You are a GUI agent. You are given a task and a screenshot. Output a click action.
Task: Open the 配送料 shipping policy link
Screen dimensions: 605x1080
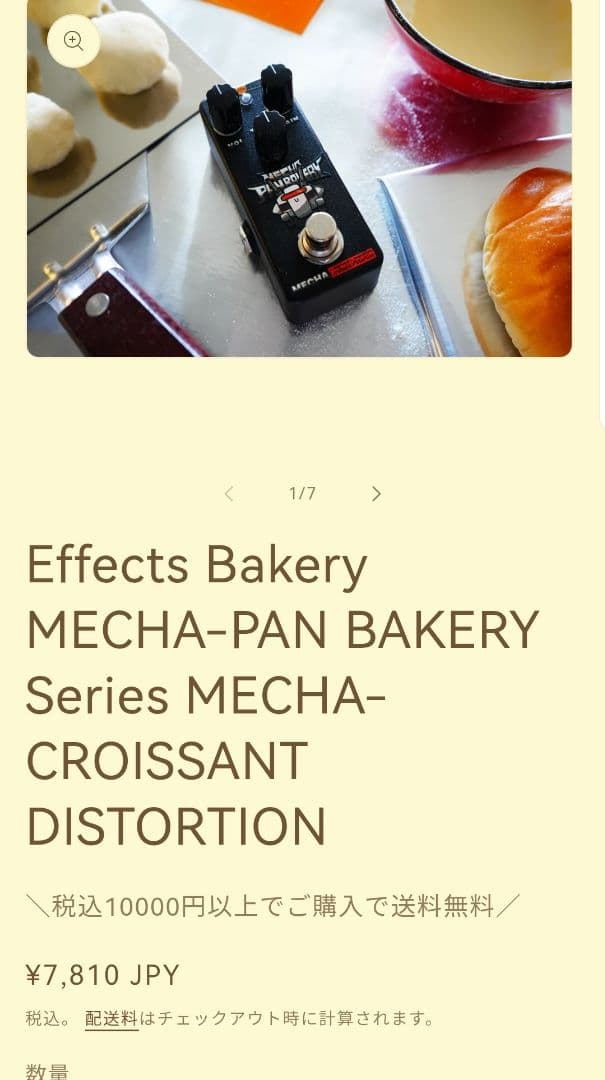[111, 1019]
